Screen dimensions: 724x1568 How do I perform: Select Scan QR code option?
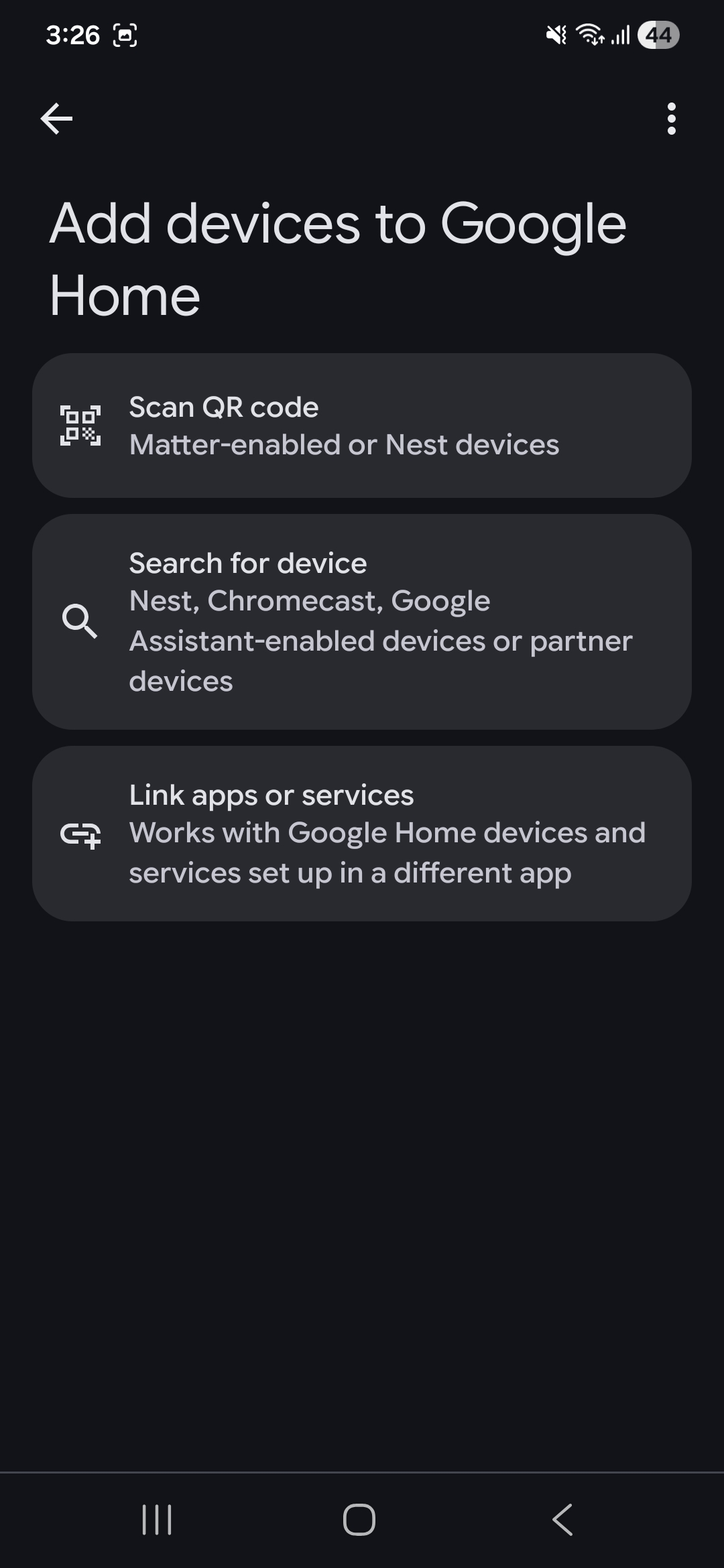click(362, 426)
